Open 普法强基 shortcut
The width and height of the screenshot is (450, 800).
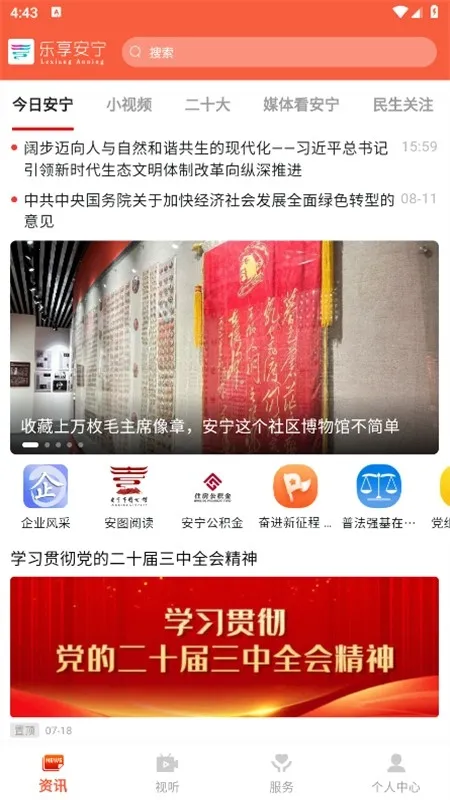(379, 496)
